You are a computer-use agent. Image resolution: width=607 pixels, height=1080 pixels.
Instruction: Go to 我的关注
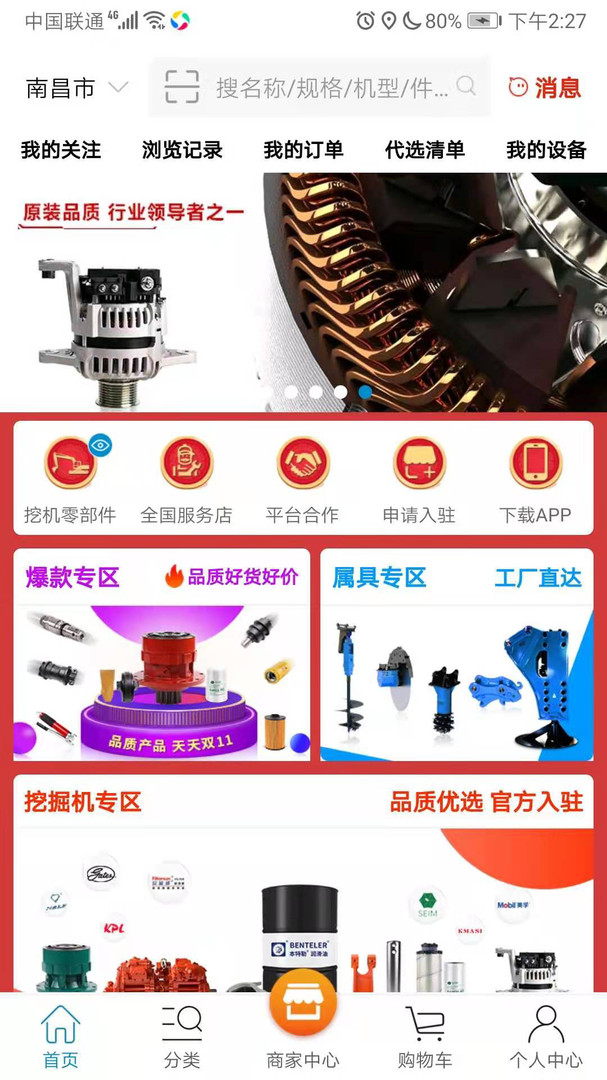(x=61, y=150)
